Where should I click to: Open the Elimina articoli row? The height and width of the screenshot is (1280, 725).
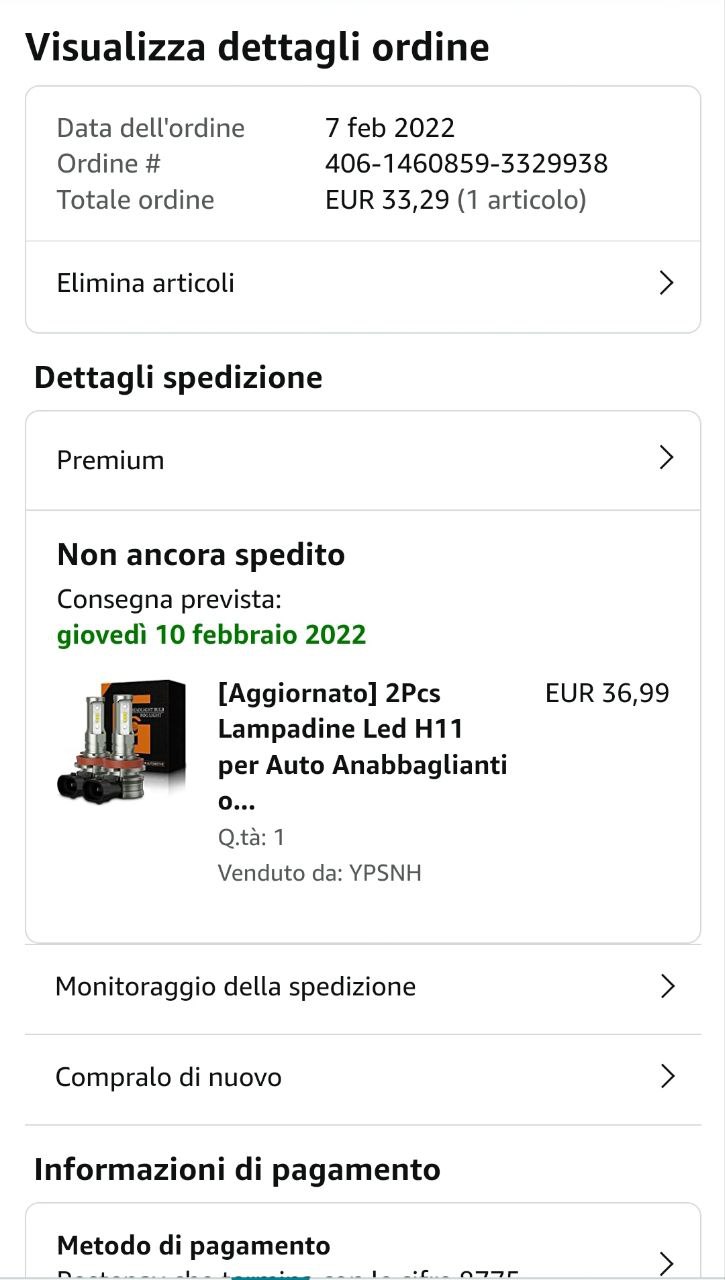coord(362,284)
